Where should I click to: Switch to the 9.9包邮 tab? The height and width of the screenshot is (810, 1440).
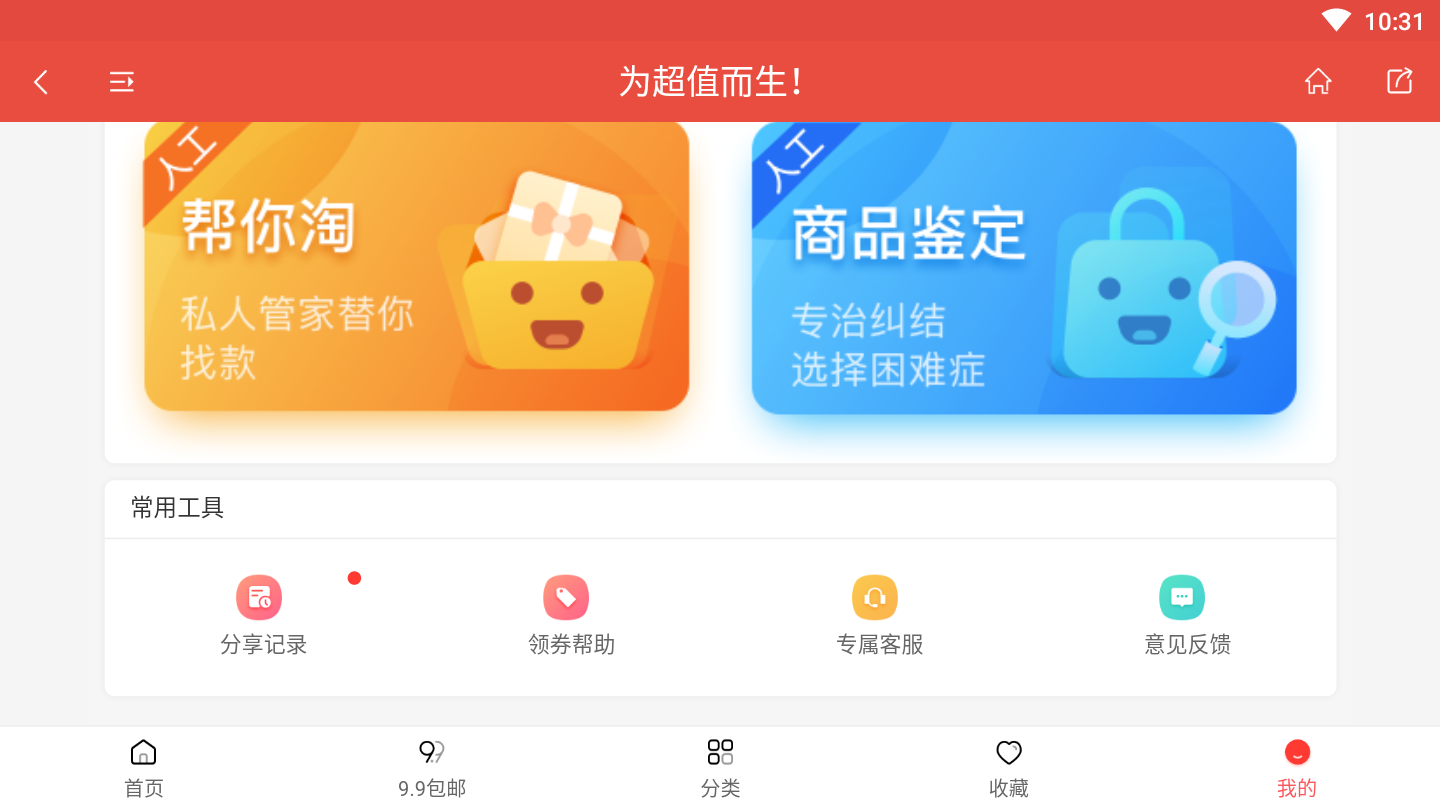point(432,768)
